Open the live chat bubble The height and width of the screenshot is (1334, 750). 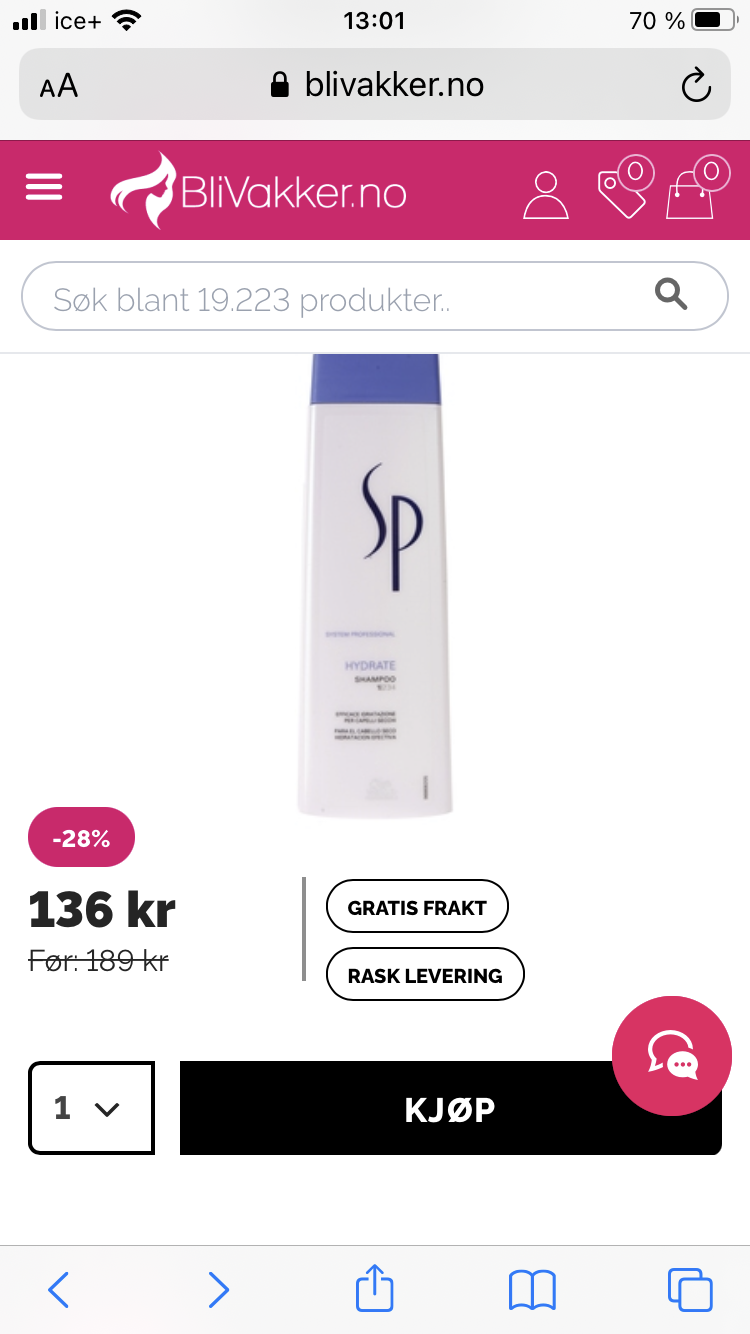pos(672,1056)
